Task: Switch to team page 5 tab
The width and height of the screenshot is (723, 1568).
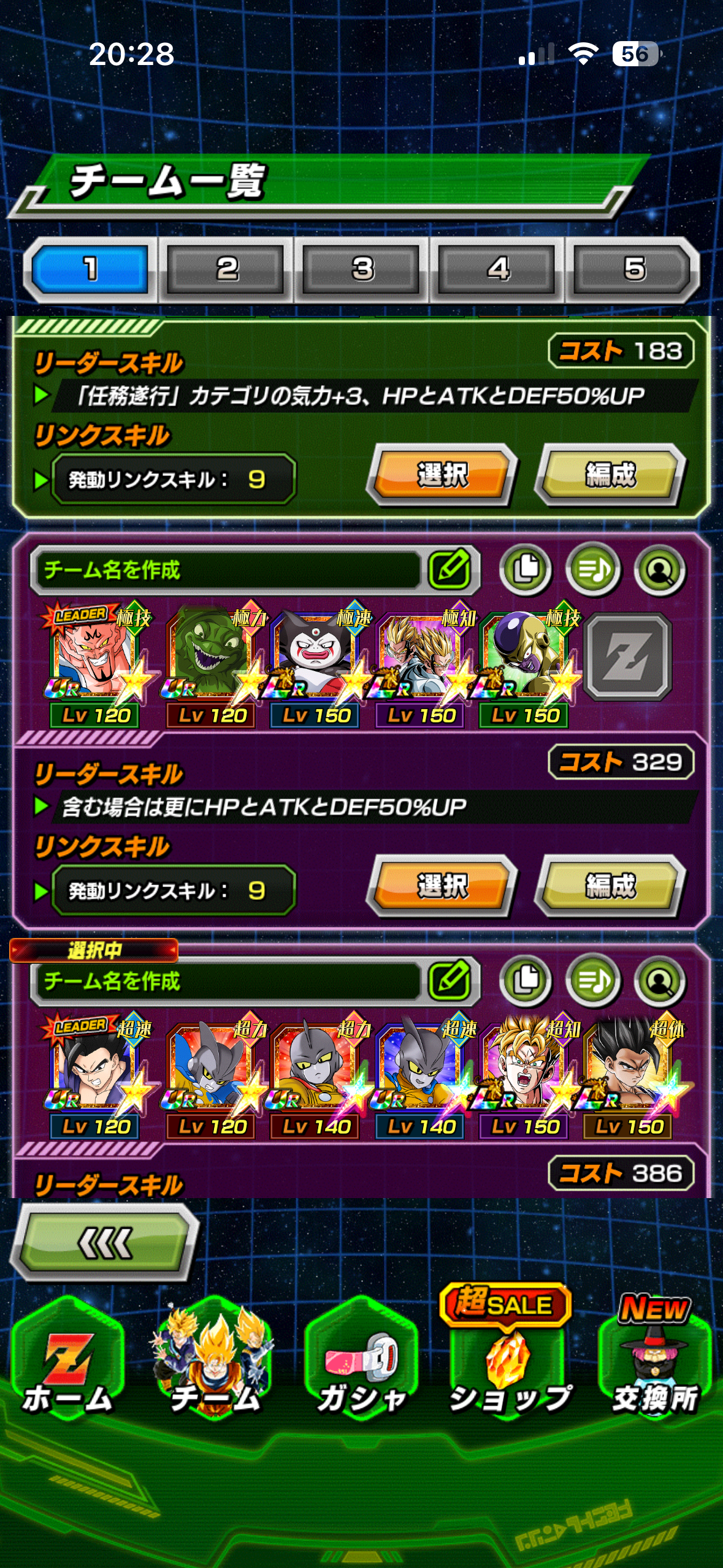Action: (x=633, y=269)
